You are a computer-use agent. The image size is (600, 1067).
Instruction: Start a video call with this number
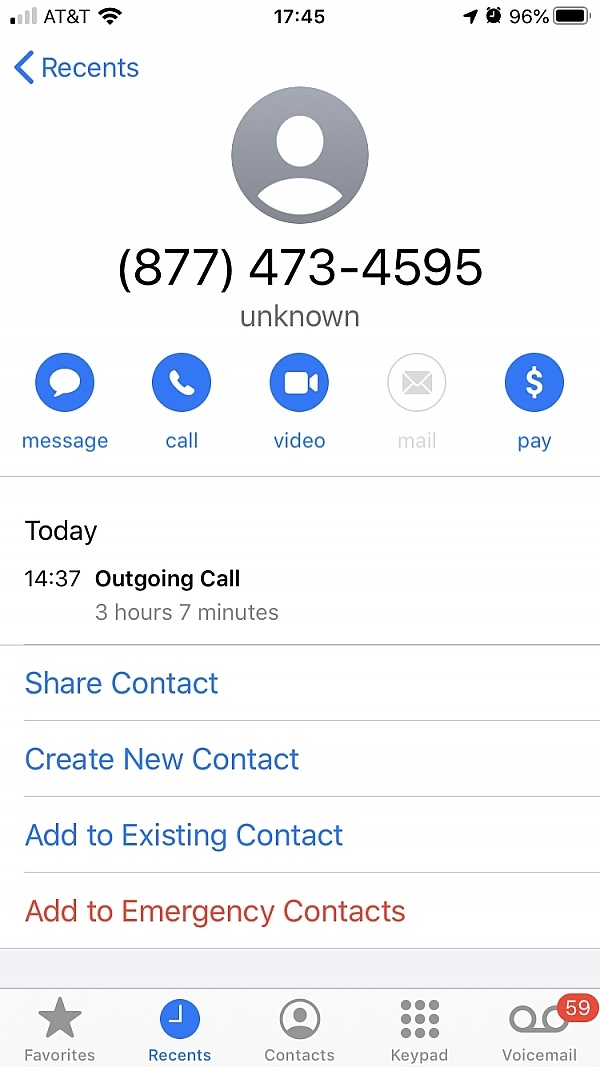(x=299, y=383)
